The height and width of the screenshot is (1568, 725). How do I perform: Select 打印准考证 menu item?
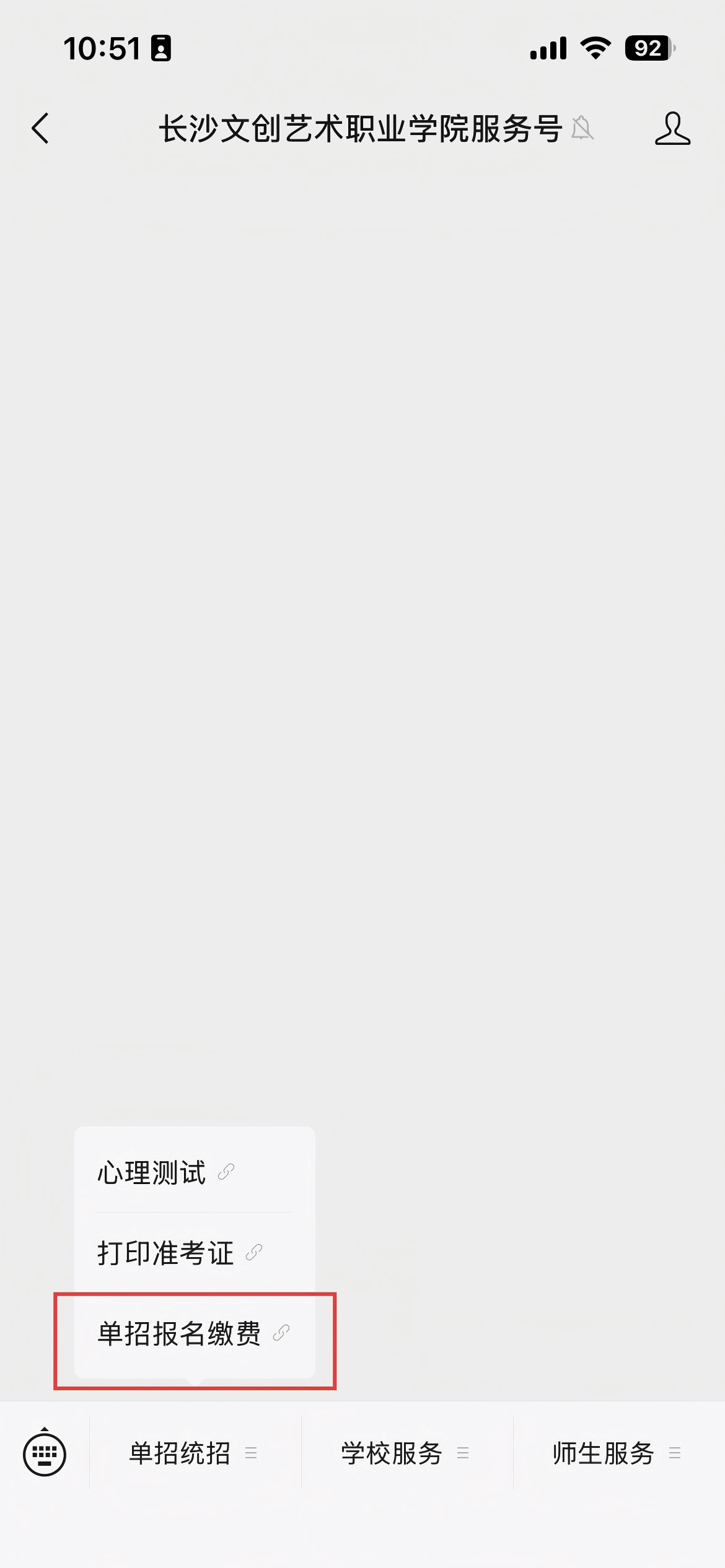click(x=180, y=1253)
